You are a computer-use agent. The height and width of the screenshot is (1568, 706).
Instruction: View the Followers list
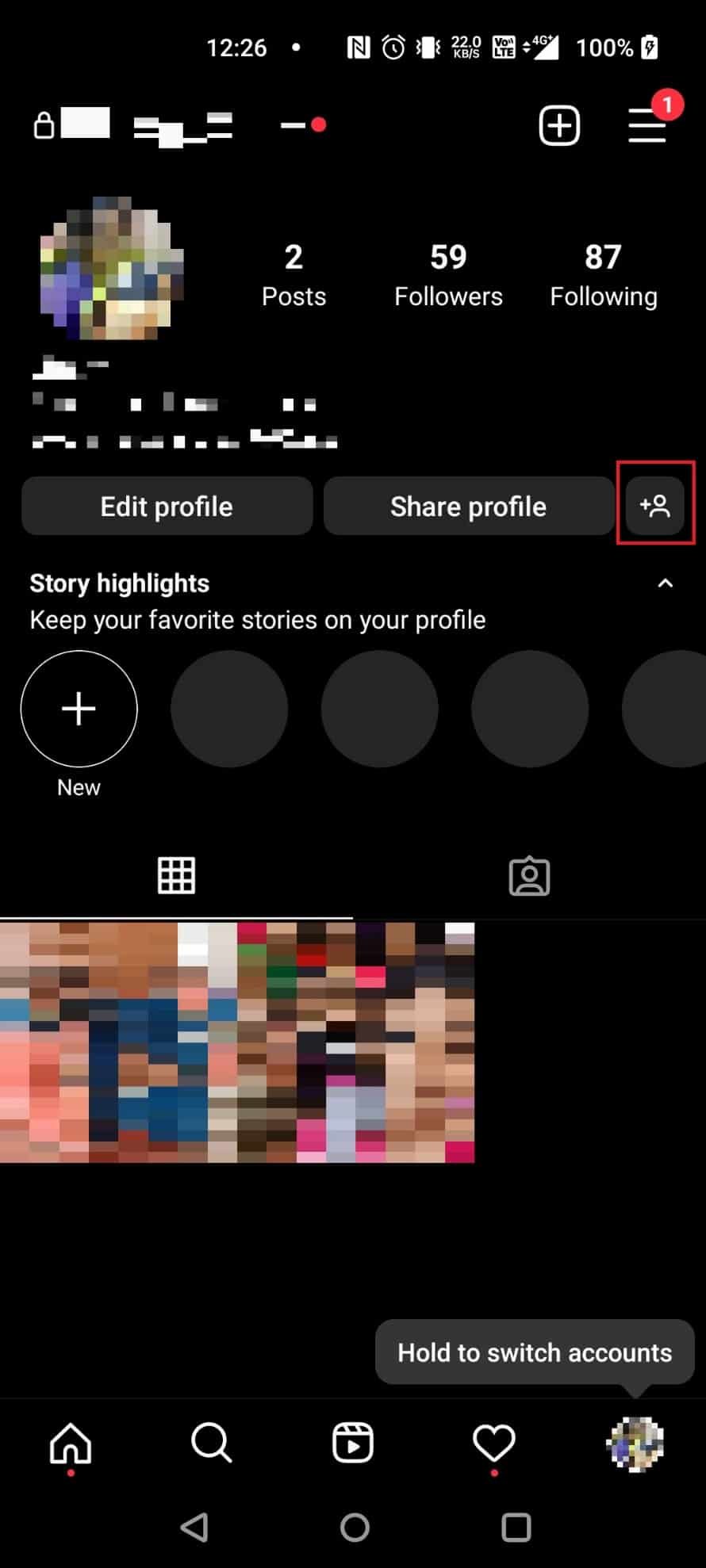point(448,274)
